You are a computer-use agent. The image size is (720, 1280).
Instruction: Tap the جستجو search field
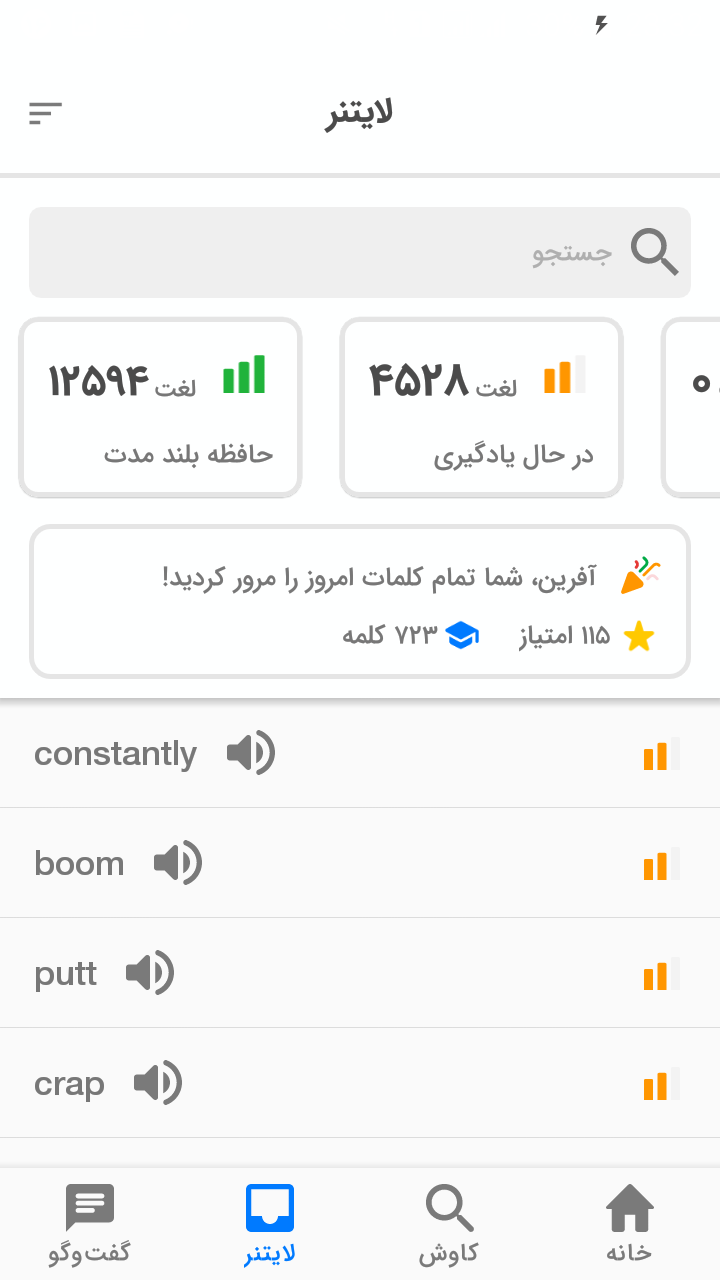360,252
